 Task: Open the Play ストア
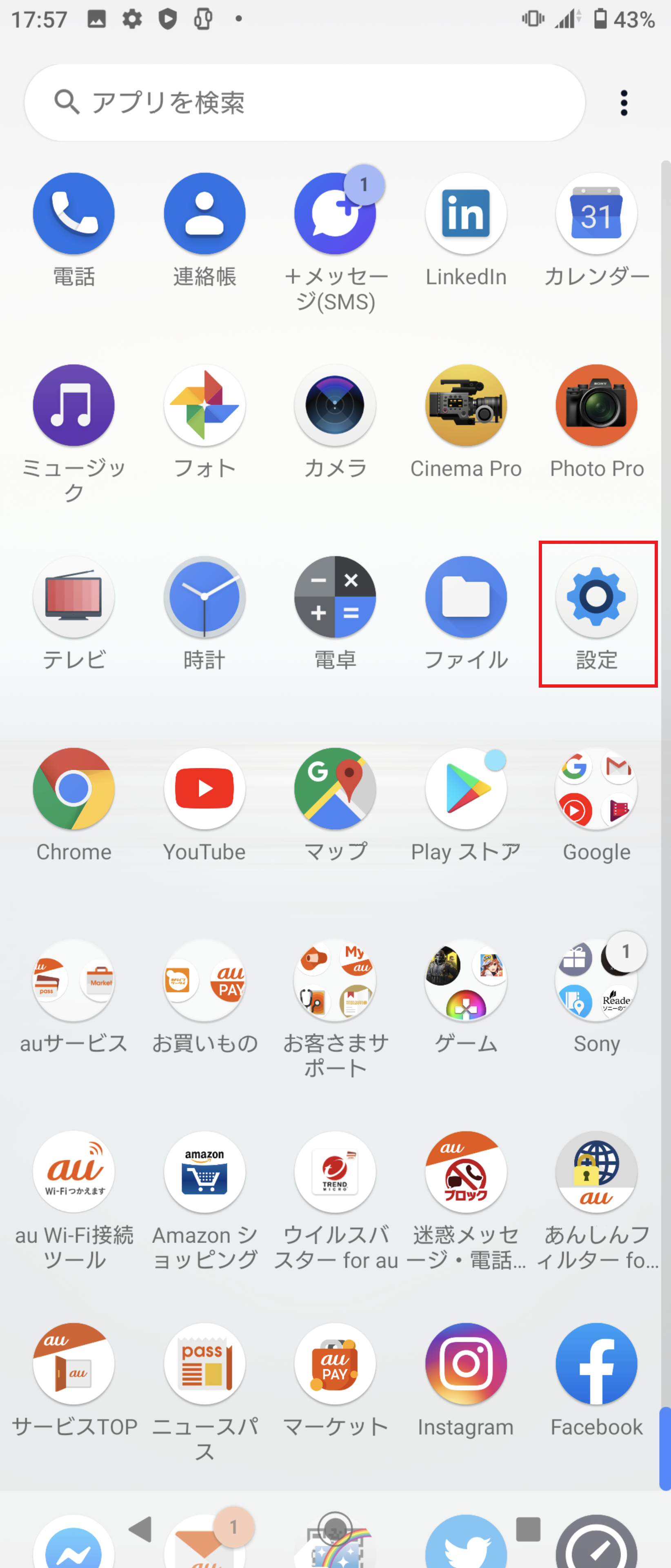click(465, 789)
